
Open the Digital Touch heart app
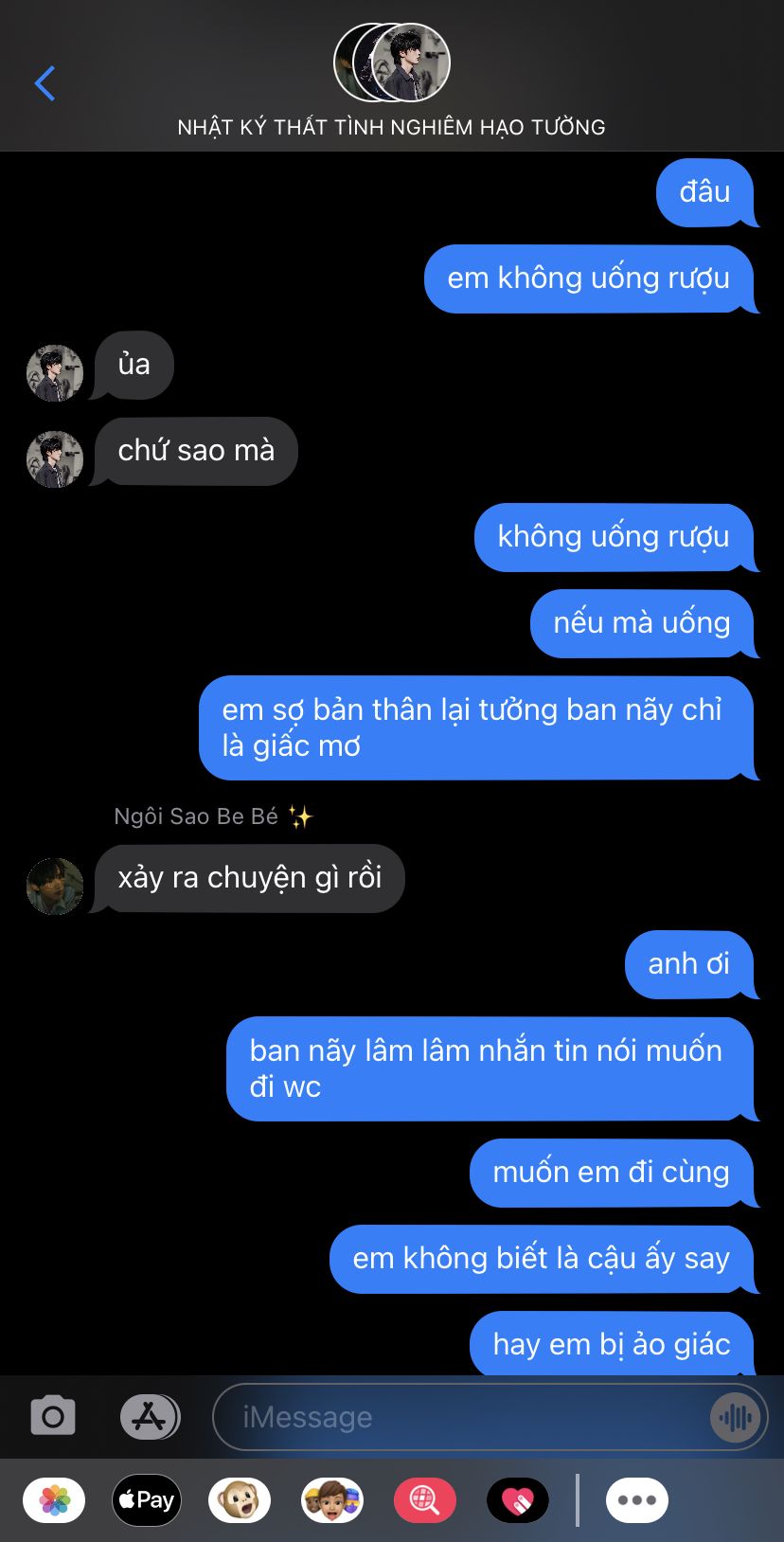pos(518,1500)
